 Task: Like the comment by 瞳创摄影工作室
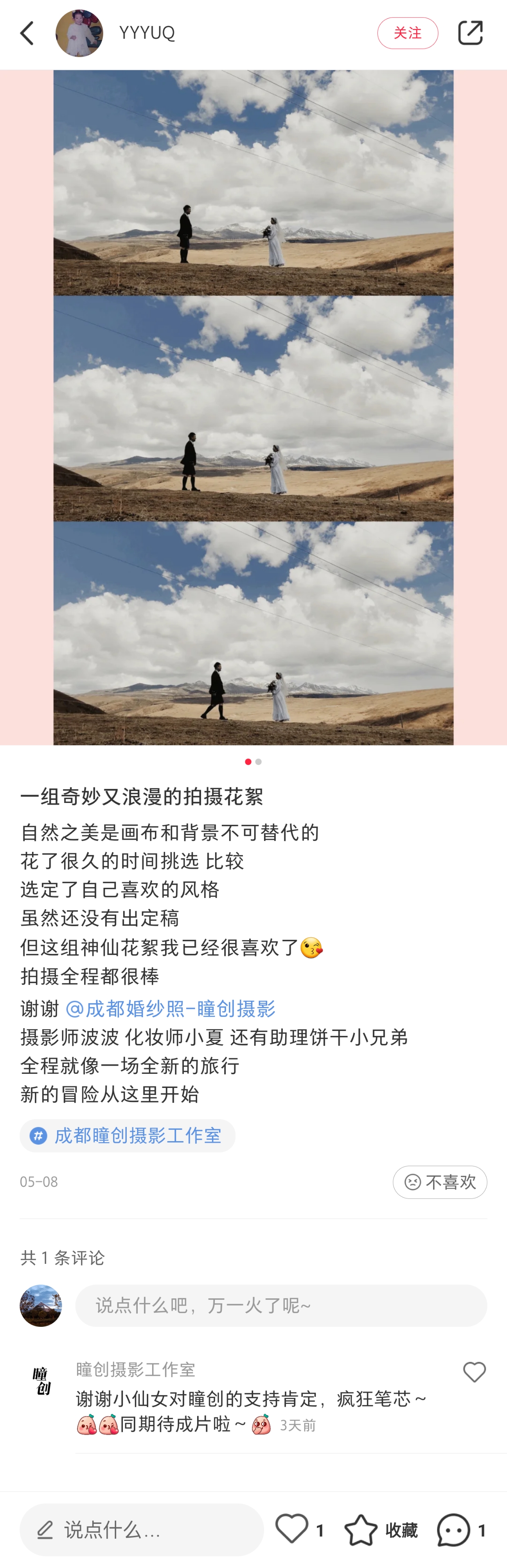pyautogui.click(x=473, y=1372)
